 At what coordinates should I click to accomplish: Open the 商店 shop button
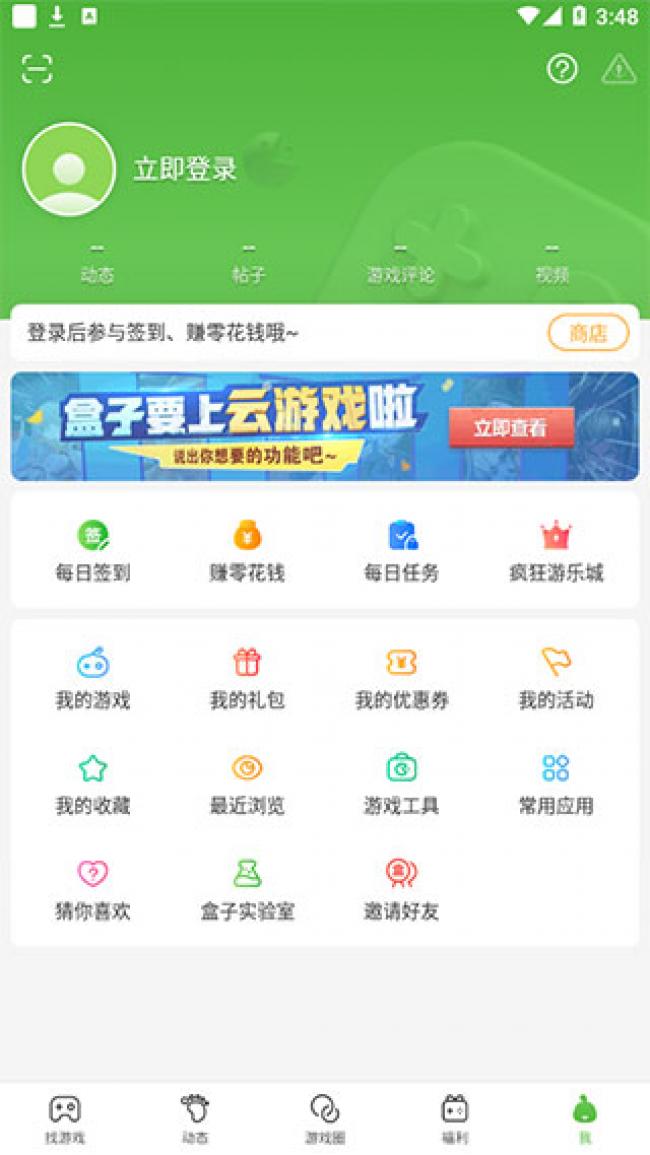pyautogui.click(x=588, y=333)
